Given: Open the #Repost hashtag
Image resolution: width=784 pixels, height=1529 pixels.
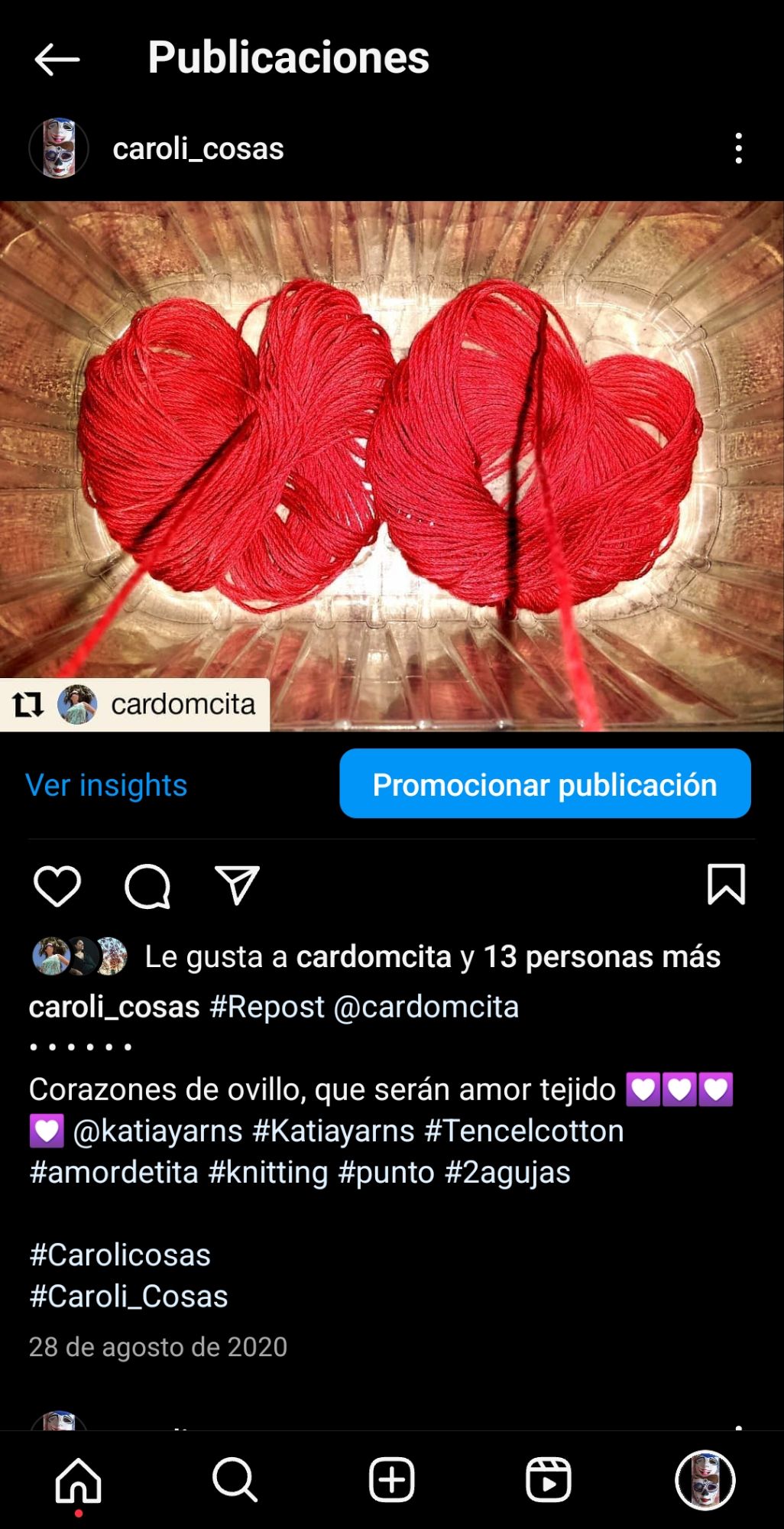Looking at the screenshot, I should [267, 1007].
